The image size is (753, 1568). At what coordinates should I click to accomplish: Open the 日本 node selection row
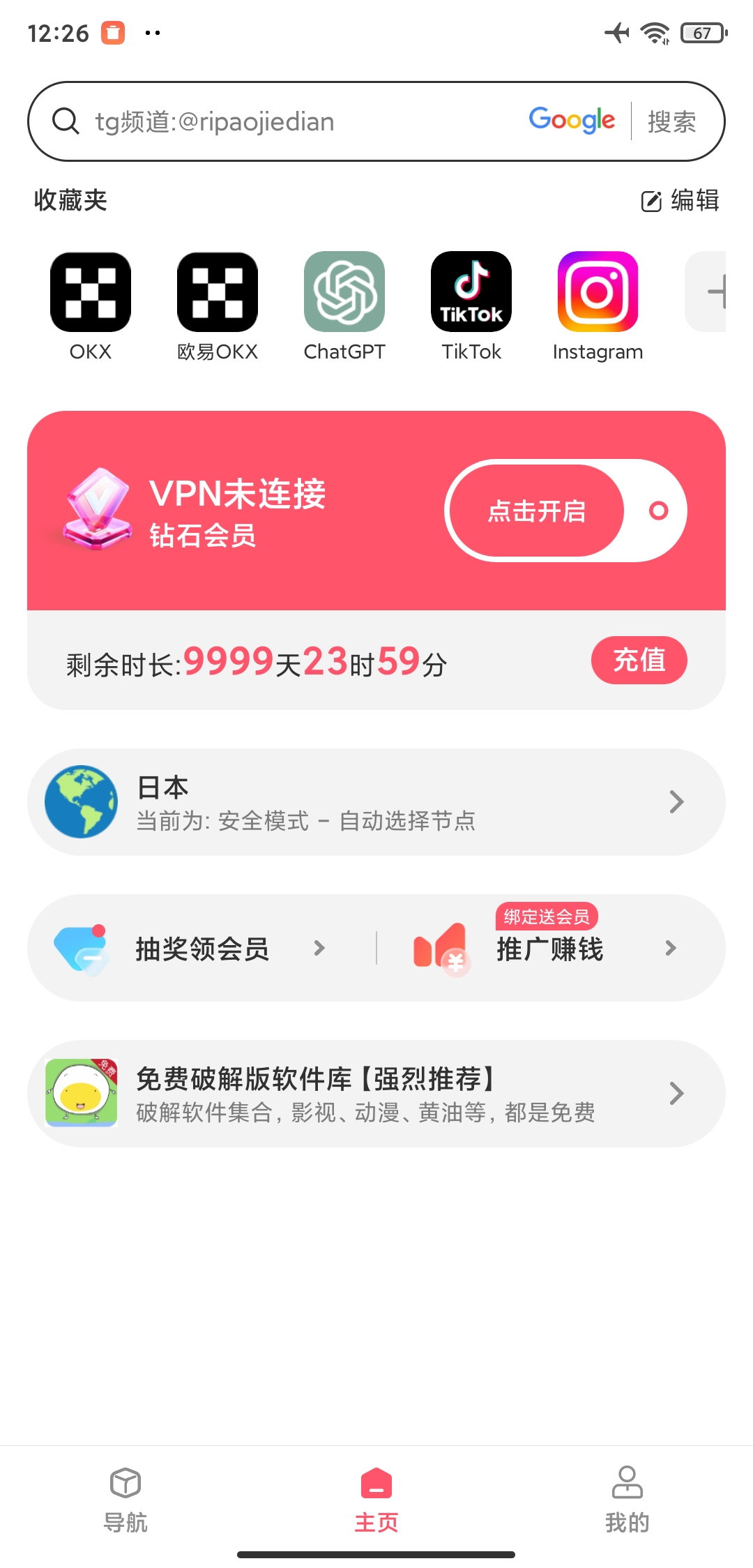(x=376, y=802)
